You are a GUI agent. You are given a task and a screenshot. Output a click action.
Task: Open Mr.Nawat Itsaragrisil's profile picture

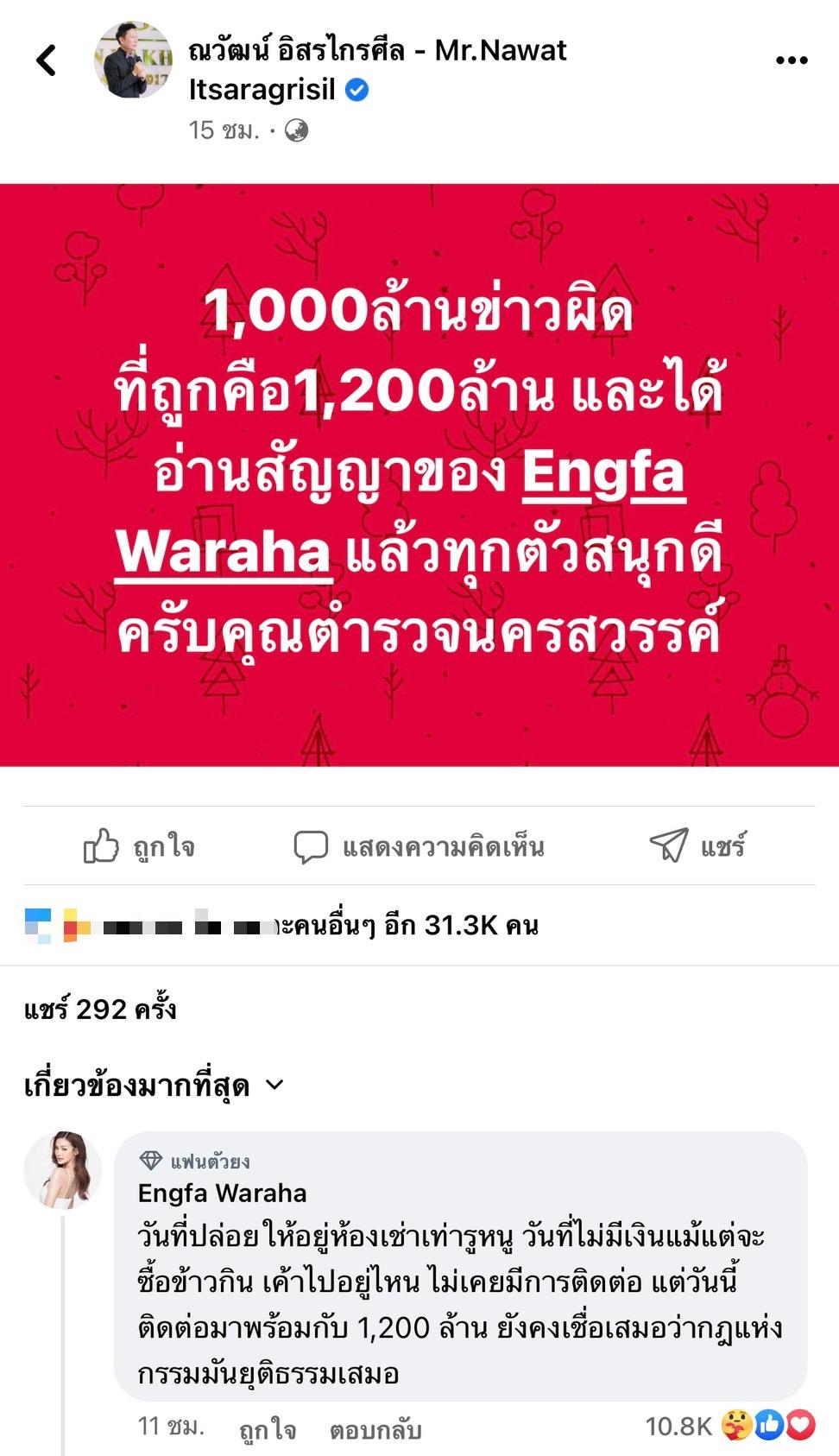coord(133,60)
